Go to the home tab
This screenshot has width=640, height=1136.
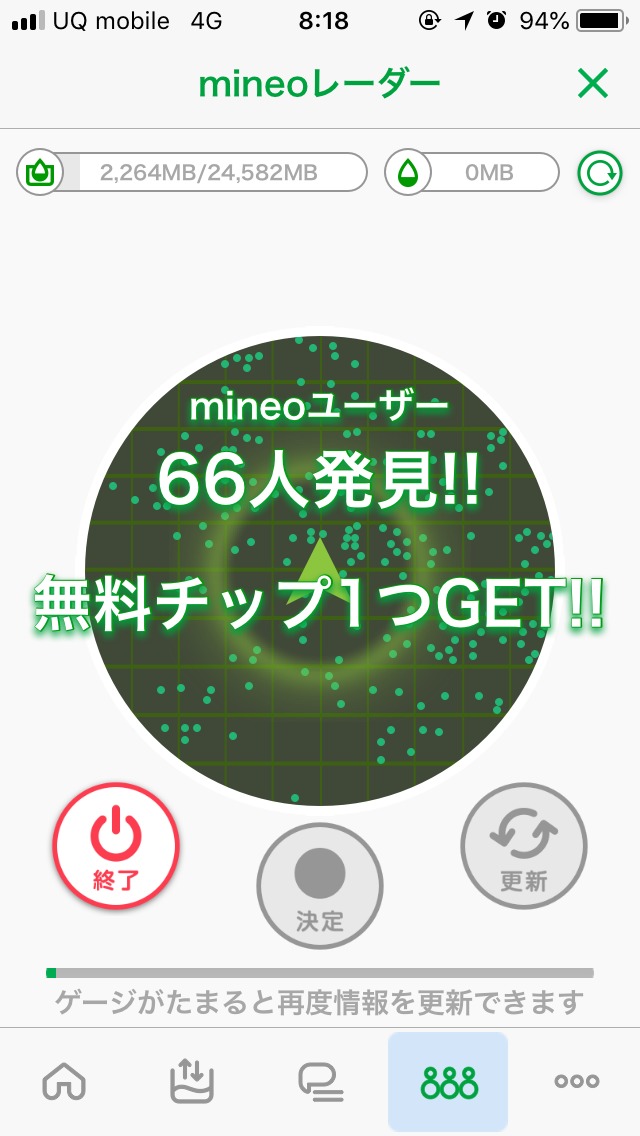coord(65,1081)
